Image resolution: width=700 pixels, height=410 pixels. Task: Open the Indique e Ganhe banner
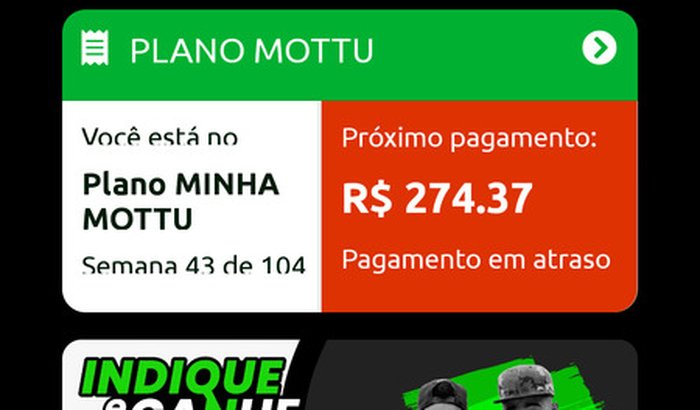(350, 378)
